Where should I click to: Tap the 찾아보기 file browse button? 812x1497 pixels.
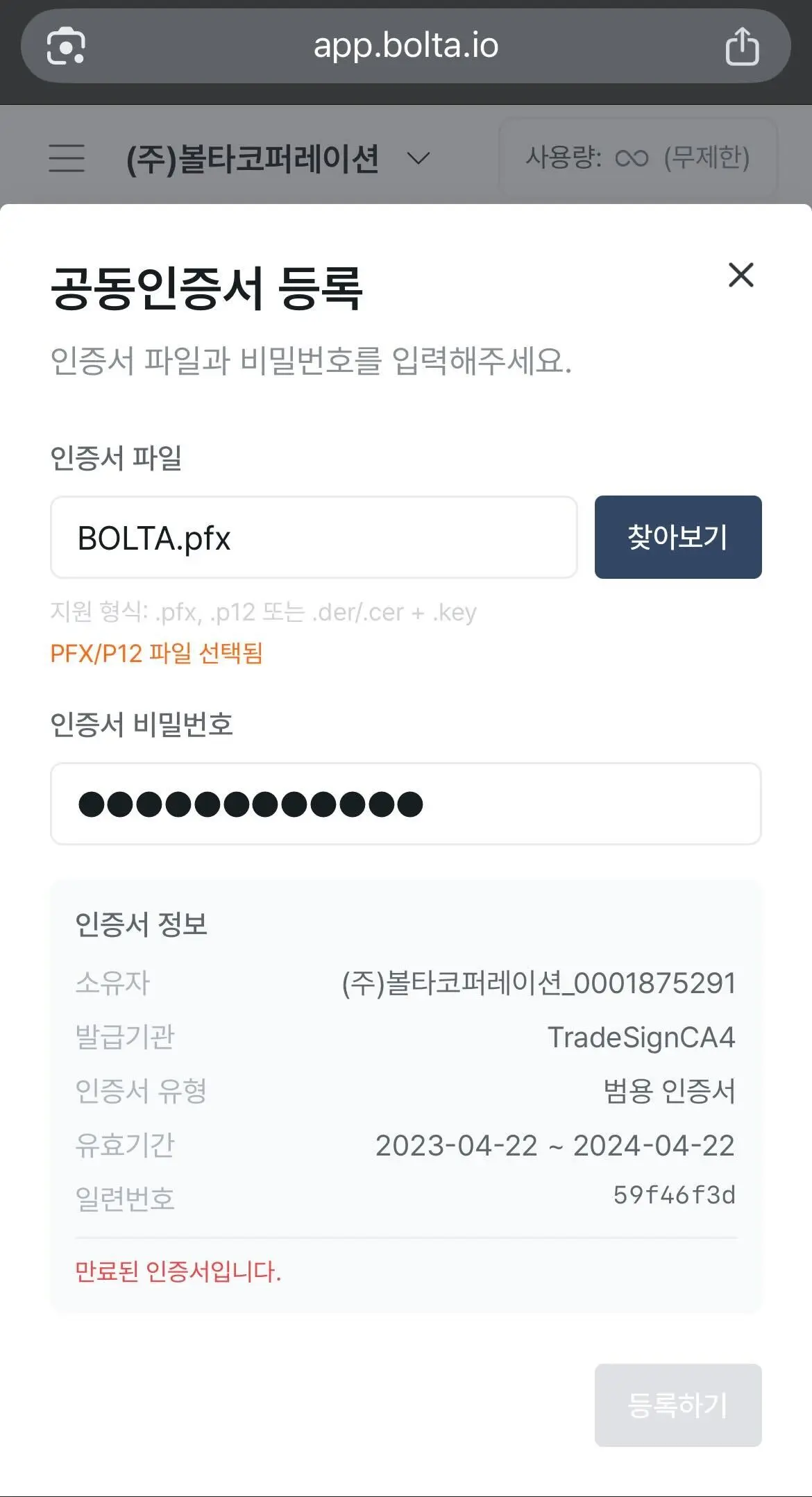click(x=677, y=536)
